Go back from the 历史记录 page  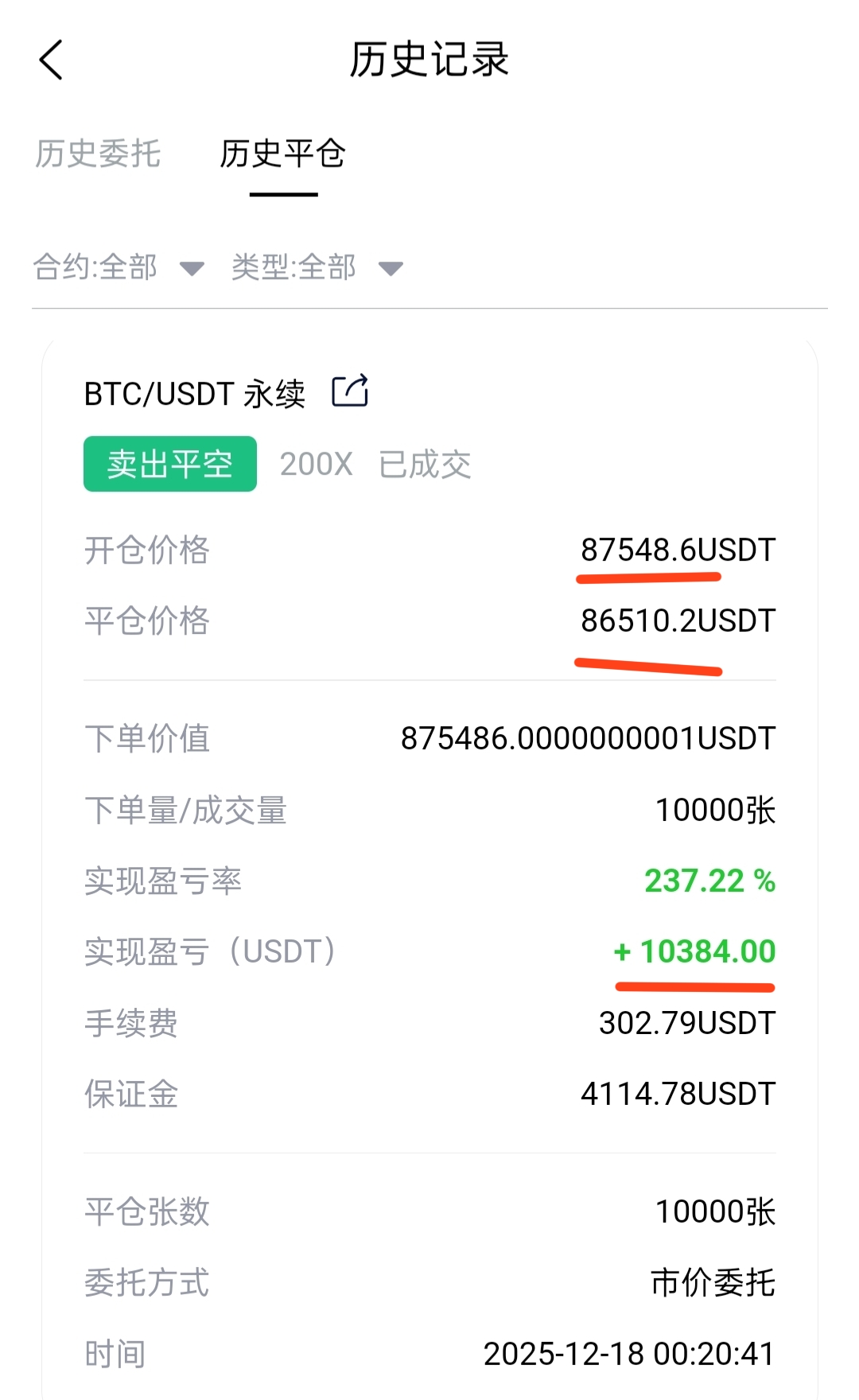(51, 60)
